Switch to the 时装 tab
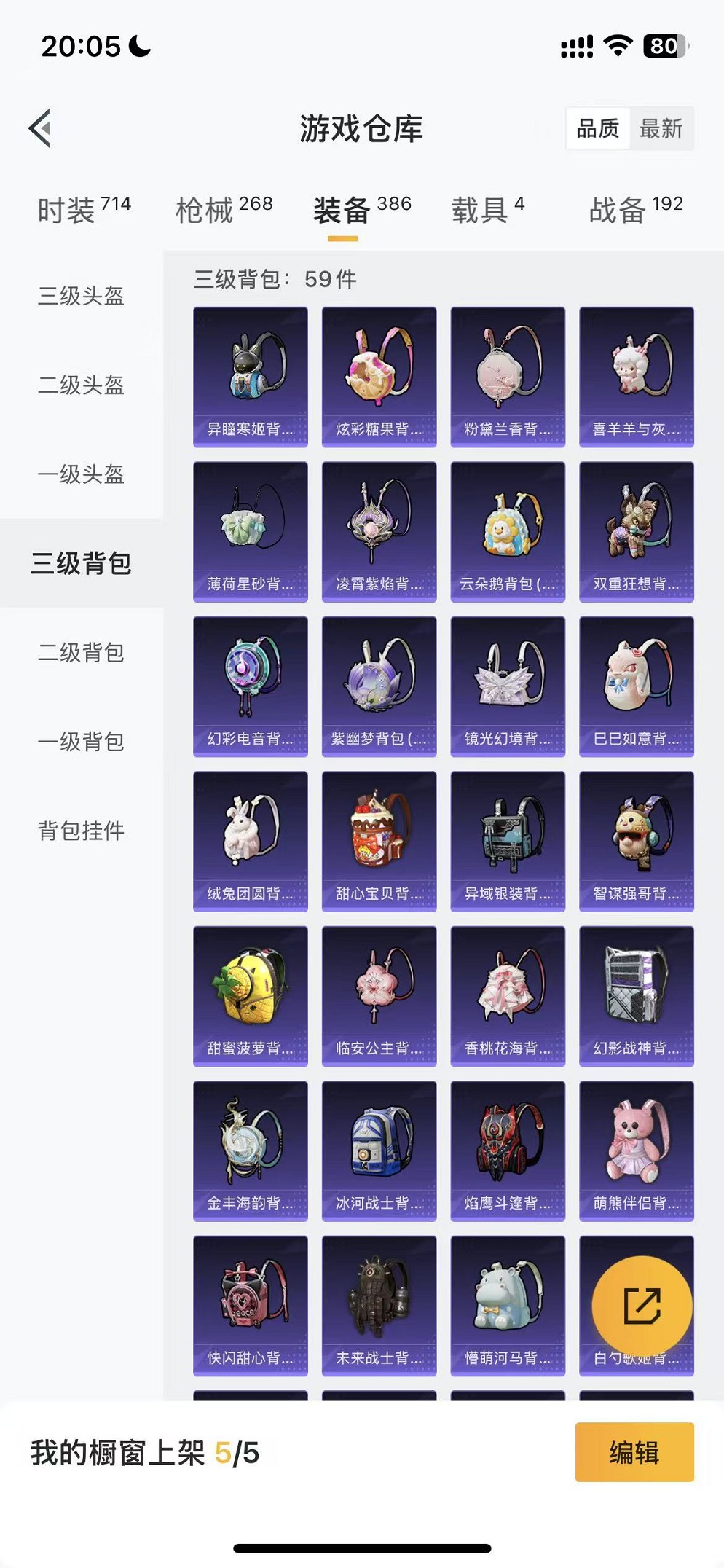724x1568 pixels. (x=84, y=209)
